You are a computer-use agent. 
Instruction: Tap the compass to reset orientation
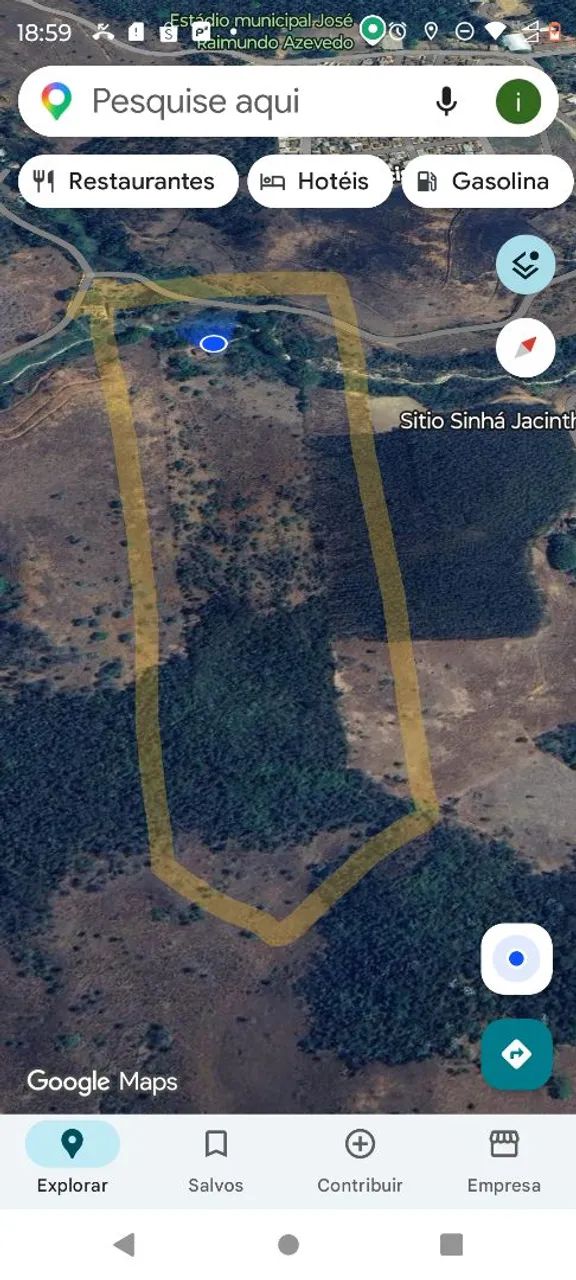click(526, 348)
